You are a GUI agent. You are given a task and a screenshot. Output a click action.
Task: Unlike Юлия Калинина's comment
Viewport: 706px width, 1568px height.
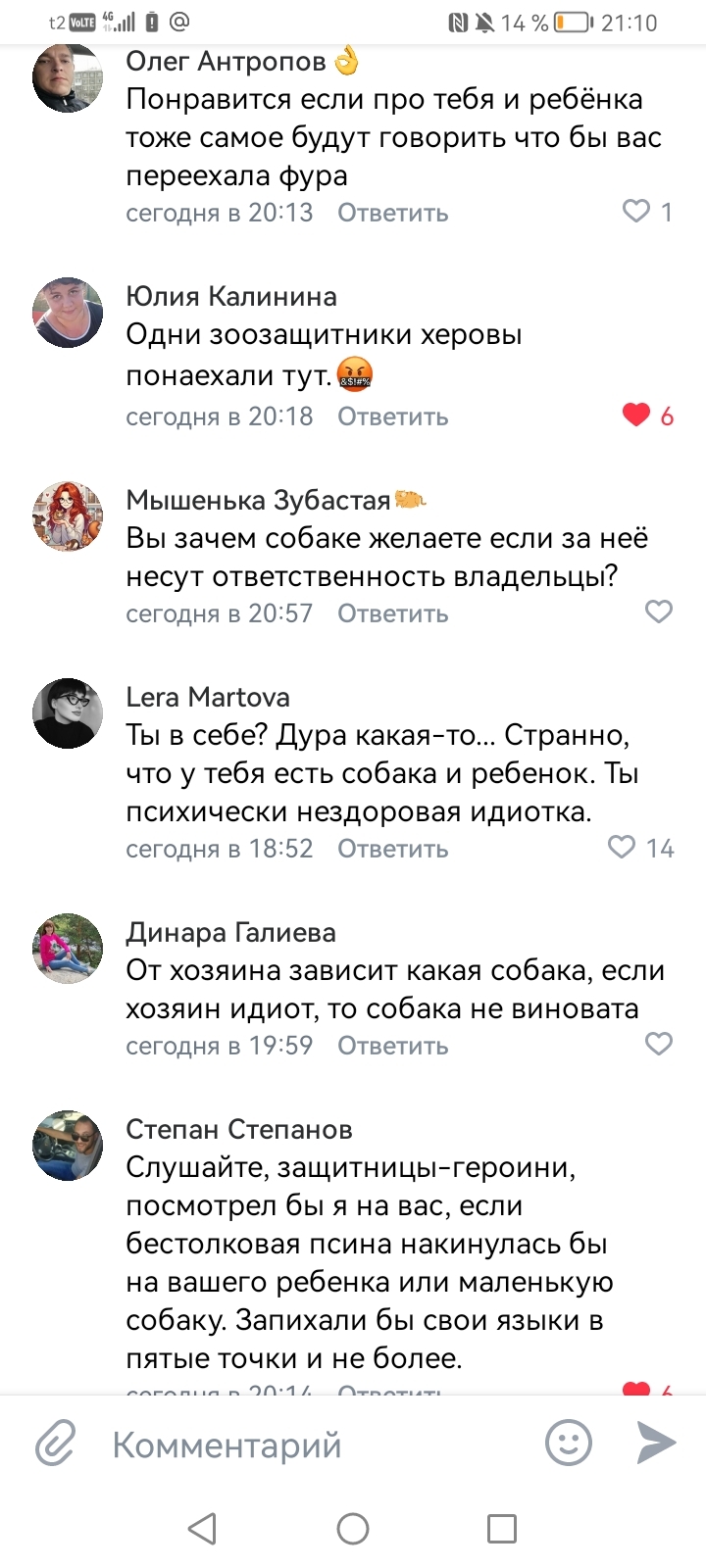click(x=637, y=416)
